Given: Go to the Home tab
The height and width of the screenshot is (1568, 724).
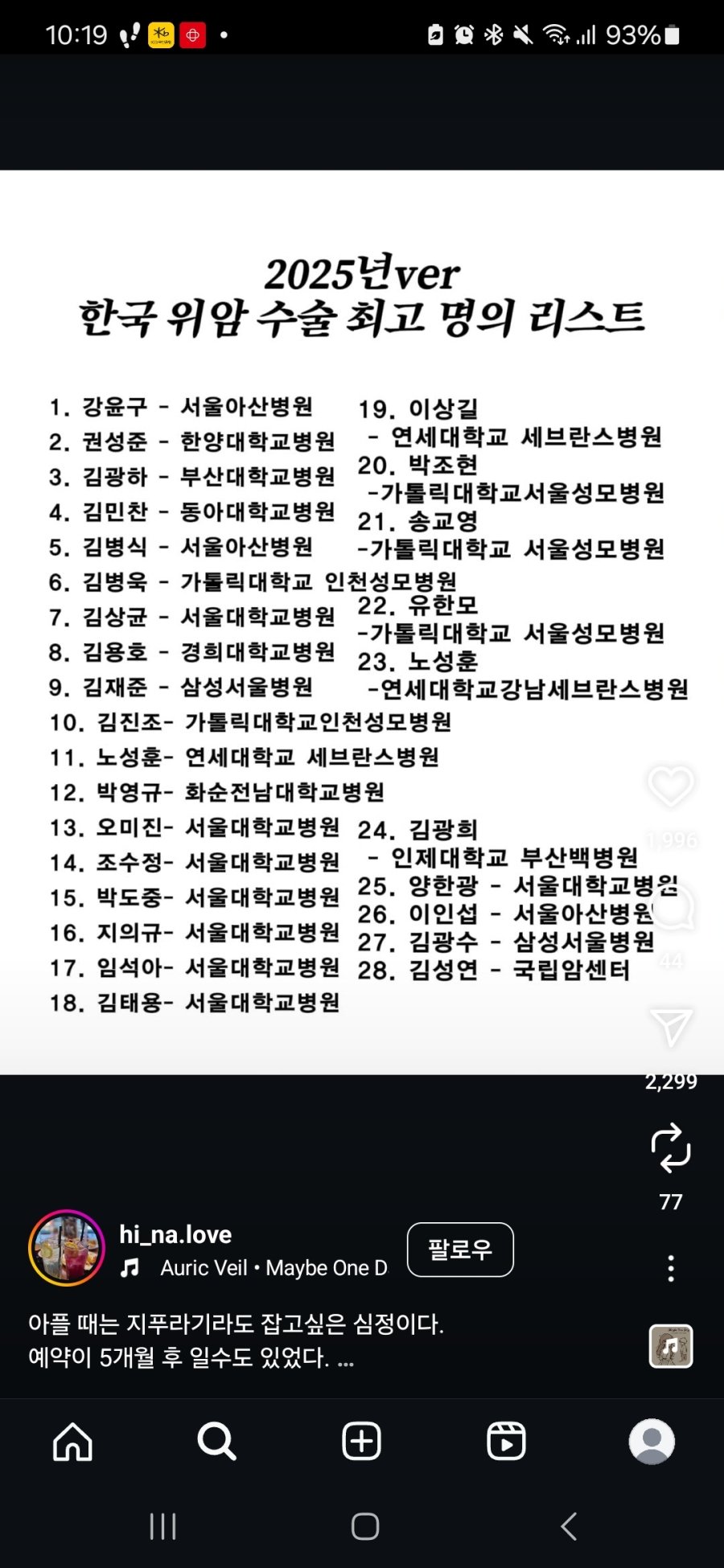Looking at the screenshot, I should click(72, 1441).
